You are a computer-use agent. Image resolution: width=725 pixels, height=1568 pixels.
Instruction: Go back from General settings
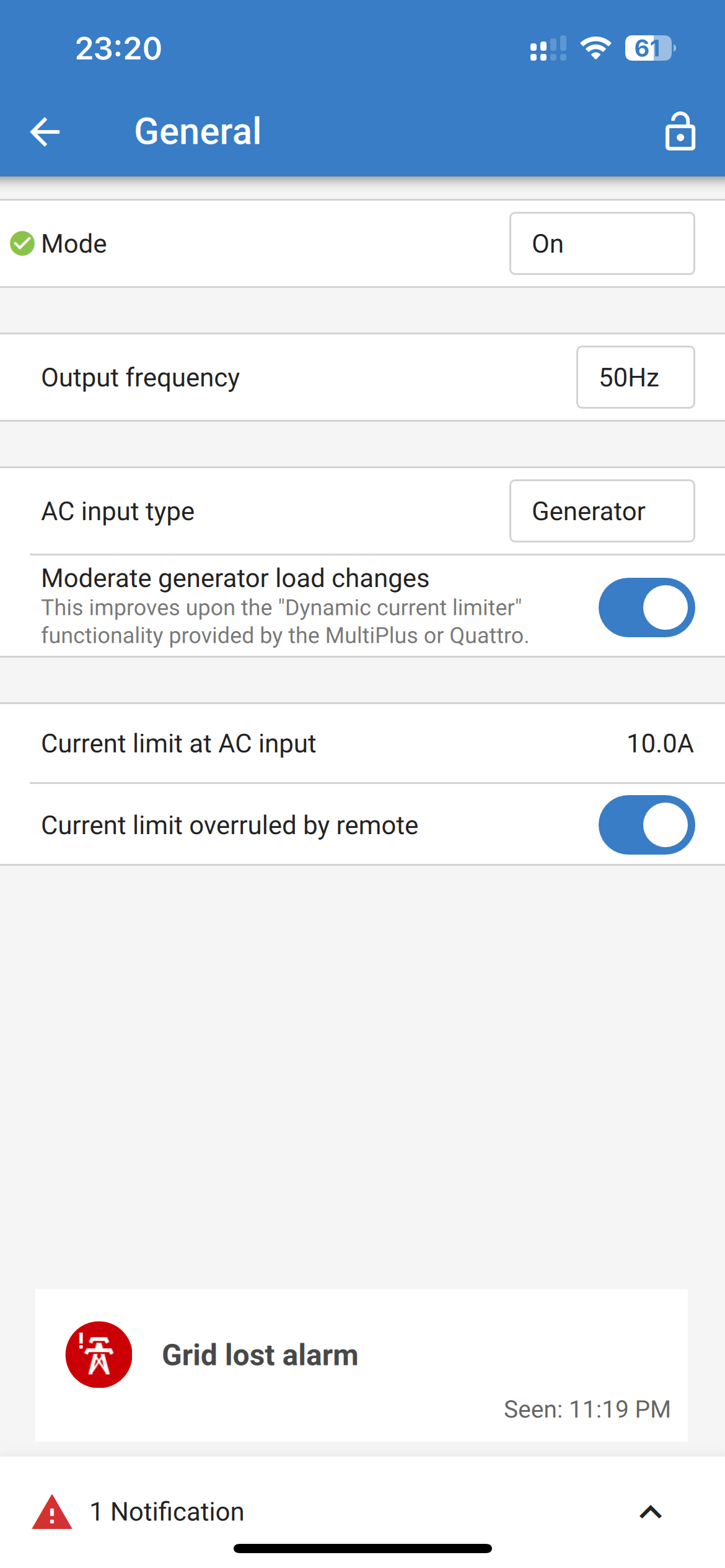[x=45, y=131]
